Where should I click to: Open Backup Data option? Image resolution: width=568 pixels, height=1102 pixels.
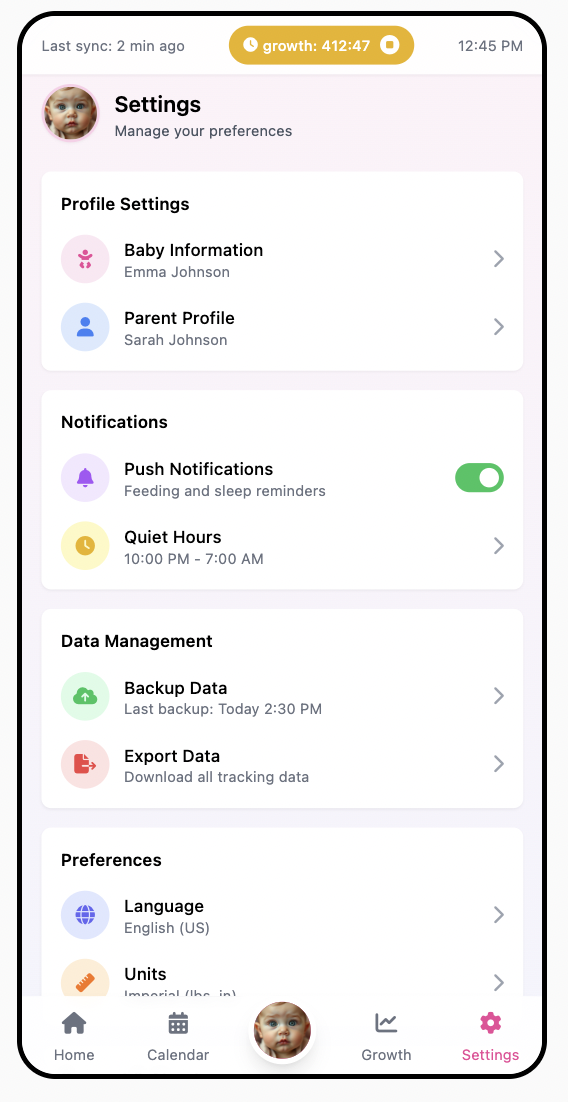click(x=282, y=697)
